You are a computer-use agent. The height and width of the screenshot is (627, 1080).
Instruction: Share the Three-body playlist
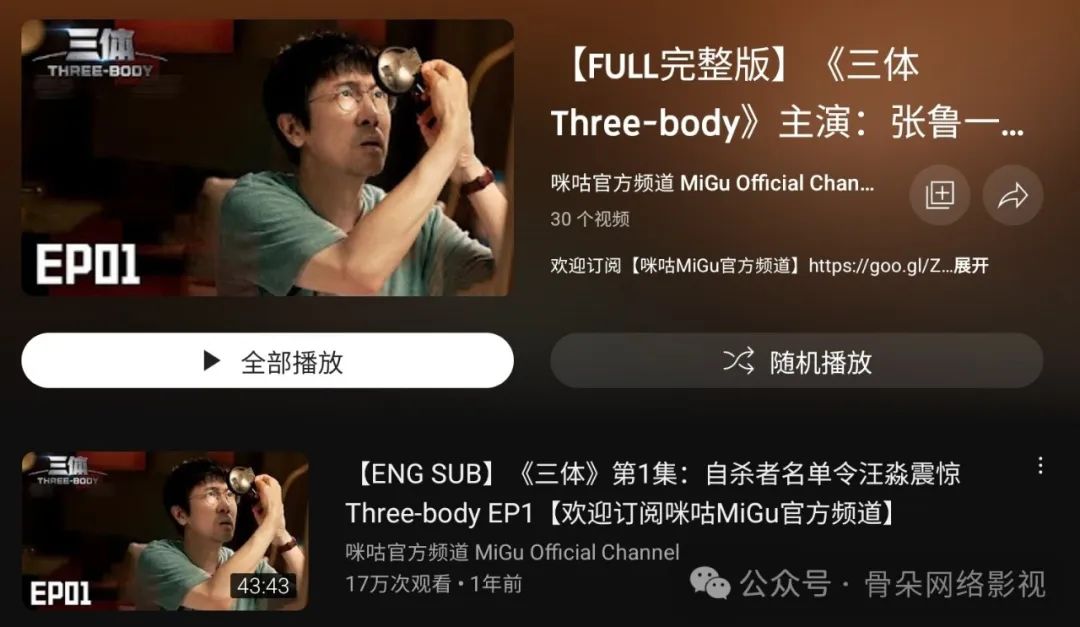tap(1012, 195)
